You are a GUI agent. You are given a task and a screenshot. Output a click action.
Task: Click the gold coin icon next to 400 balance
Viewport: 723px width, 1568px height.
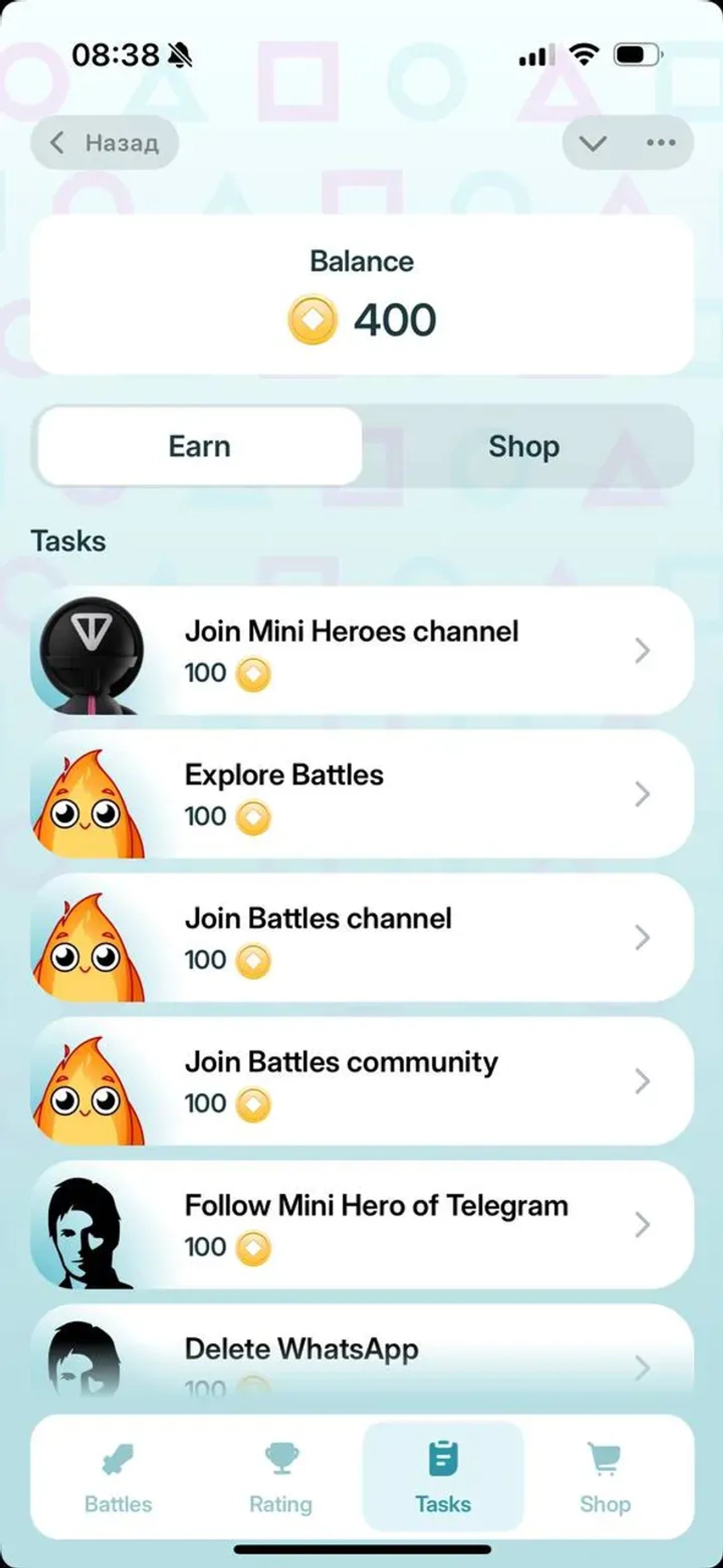tap(312, 319)
